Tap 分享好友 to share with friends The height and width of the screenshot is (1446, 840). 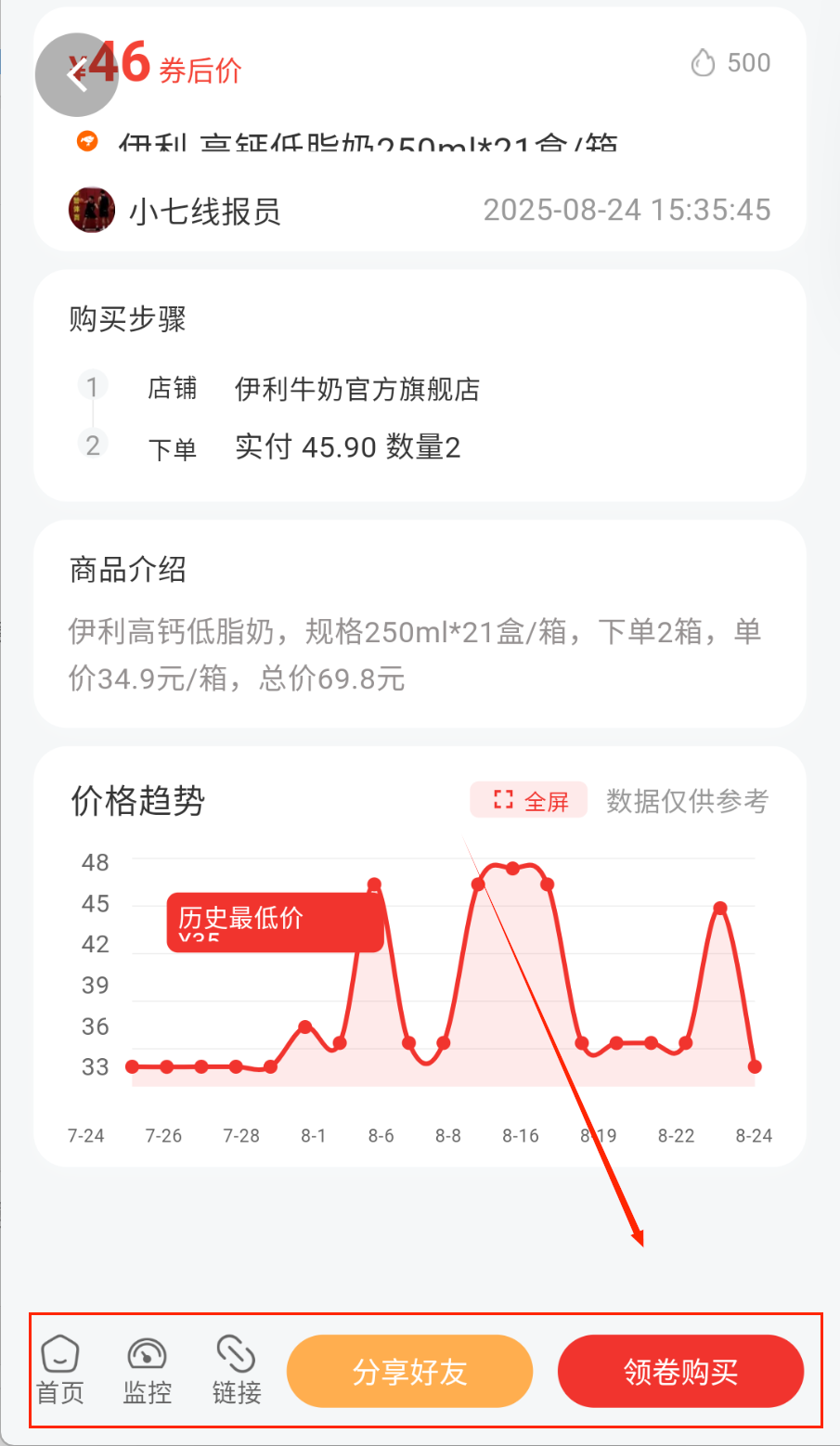coord(409,1371)
